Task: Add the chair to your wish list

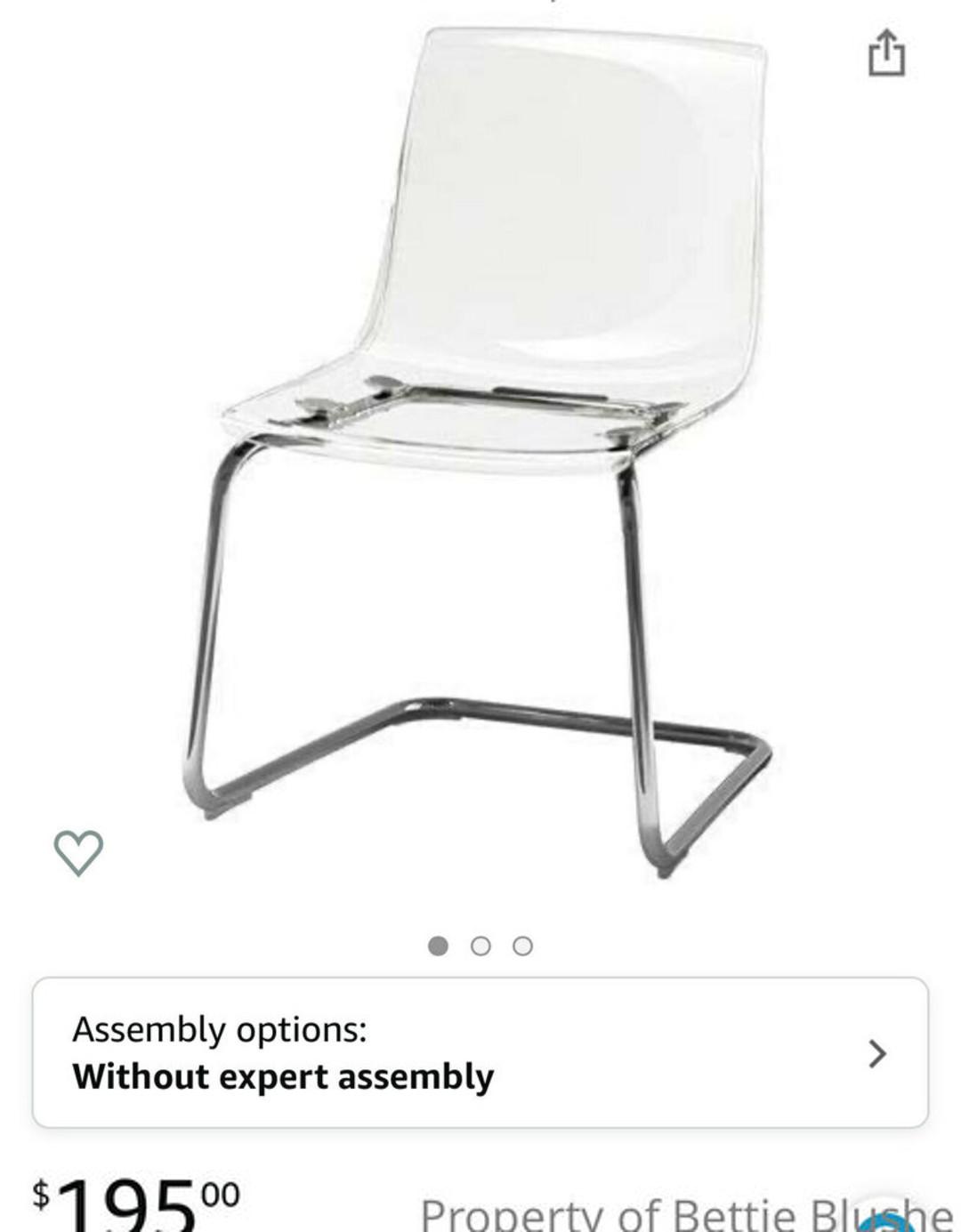Action: (78, 852)
